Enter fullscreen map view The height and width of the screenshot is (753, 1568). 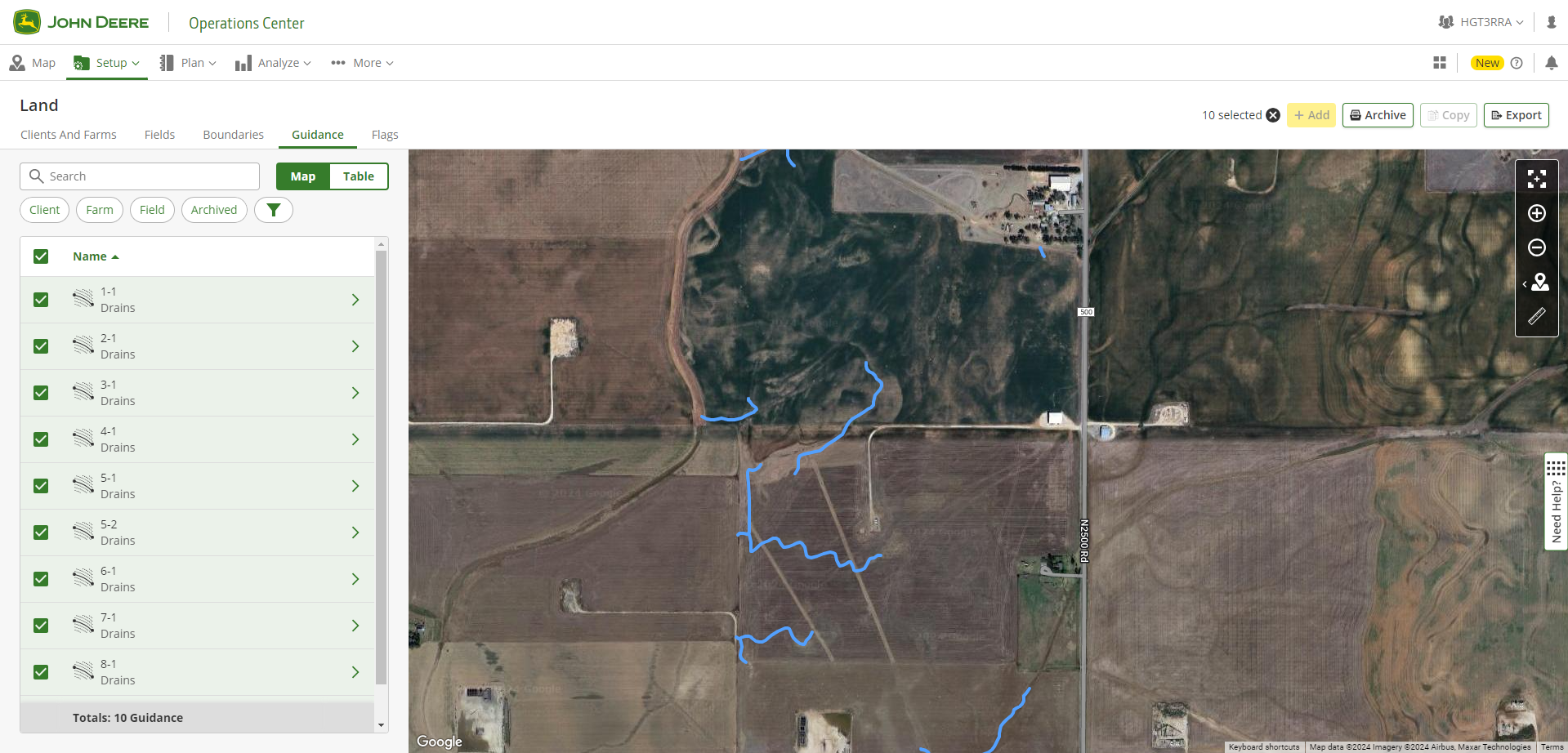pyautogui.click(x=1536, y=179)
